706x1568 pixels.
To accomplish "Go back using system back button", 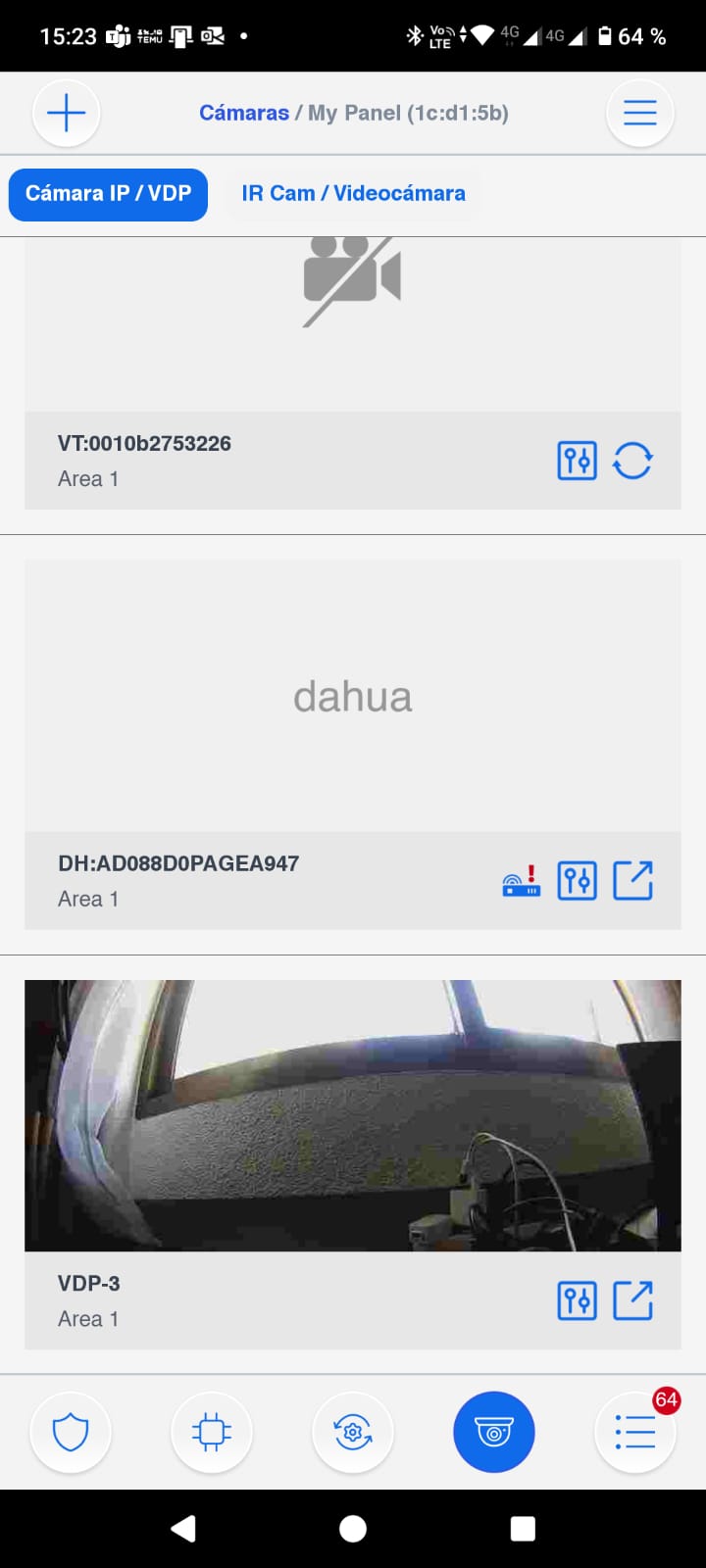I will pyautogui.click(x=183, y=1529).
